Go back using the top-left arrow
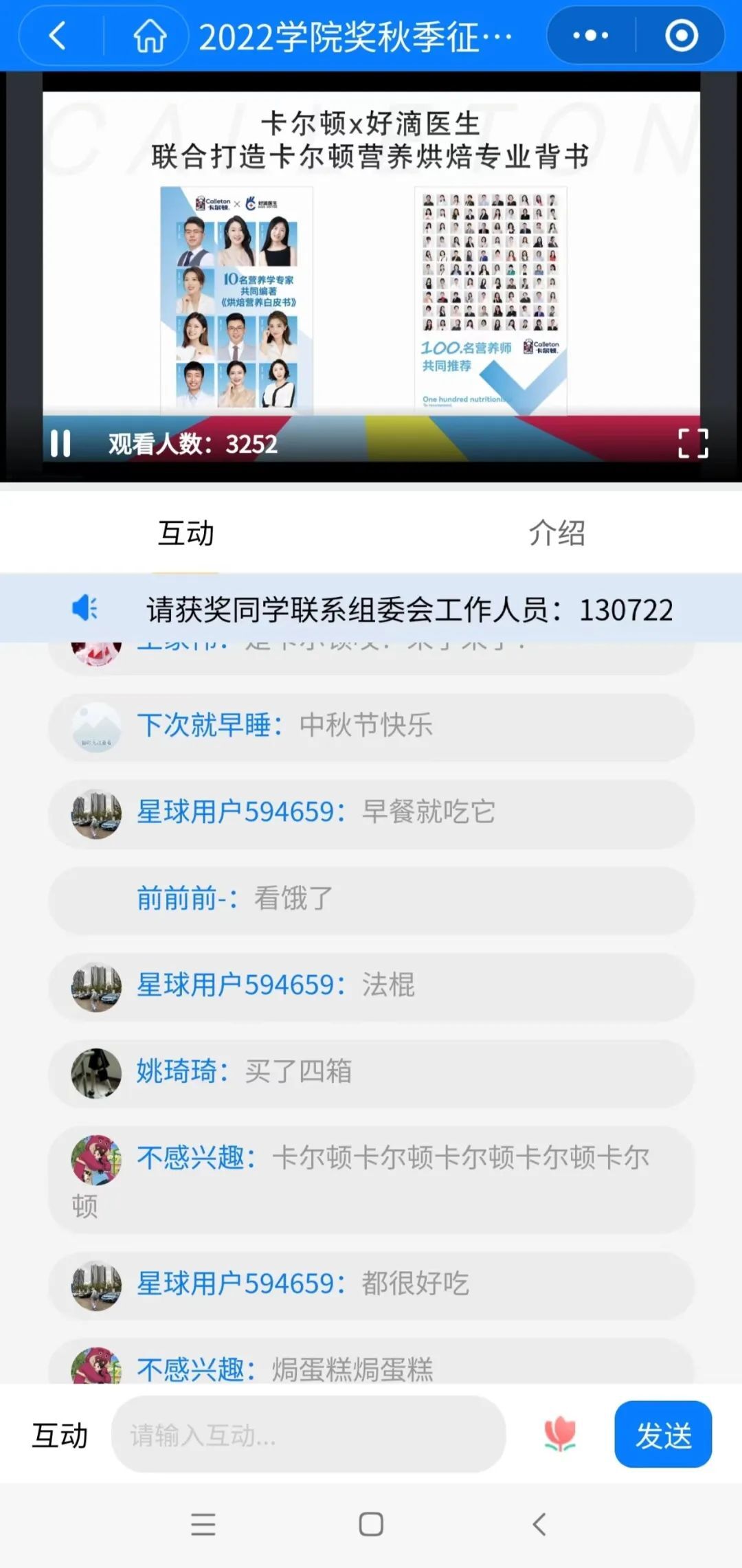 (x=58, y=36)
